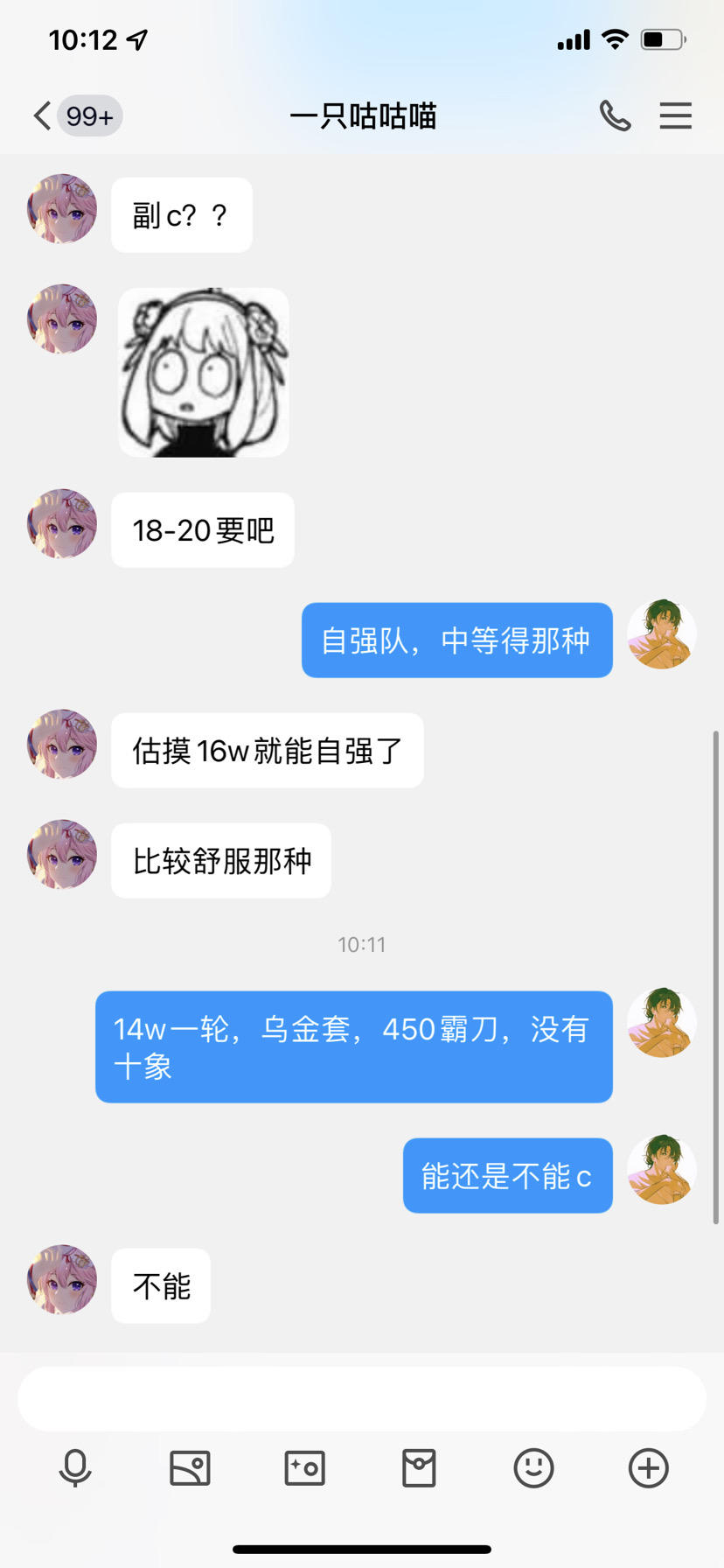Viewport: 724px width, 1568px height.
Task: View the surprised girl sticker image
Action: (204, 373)
